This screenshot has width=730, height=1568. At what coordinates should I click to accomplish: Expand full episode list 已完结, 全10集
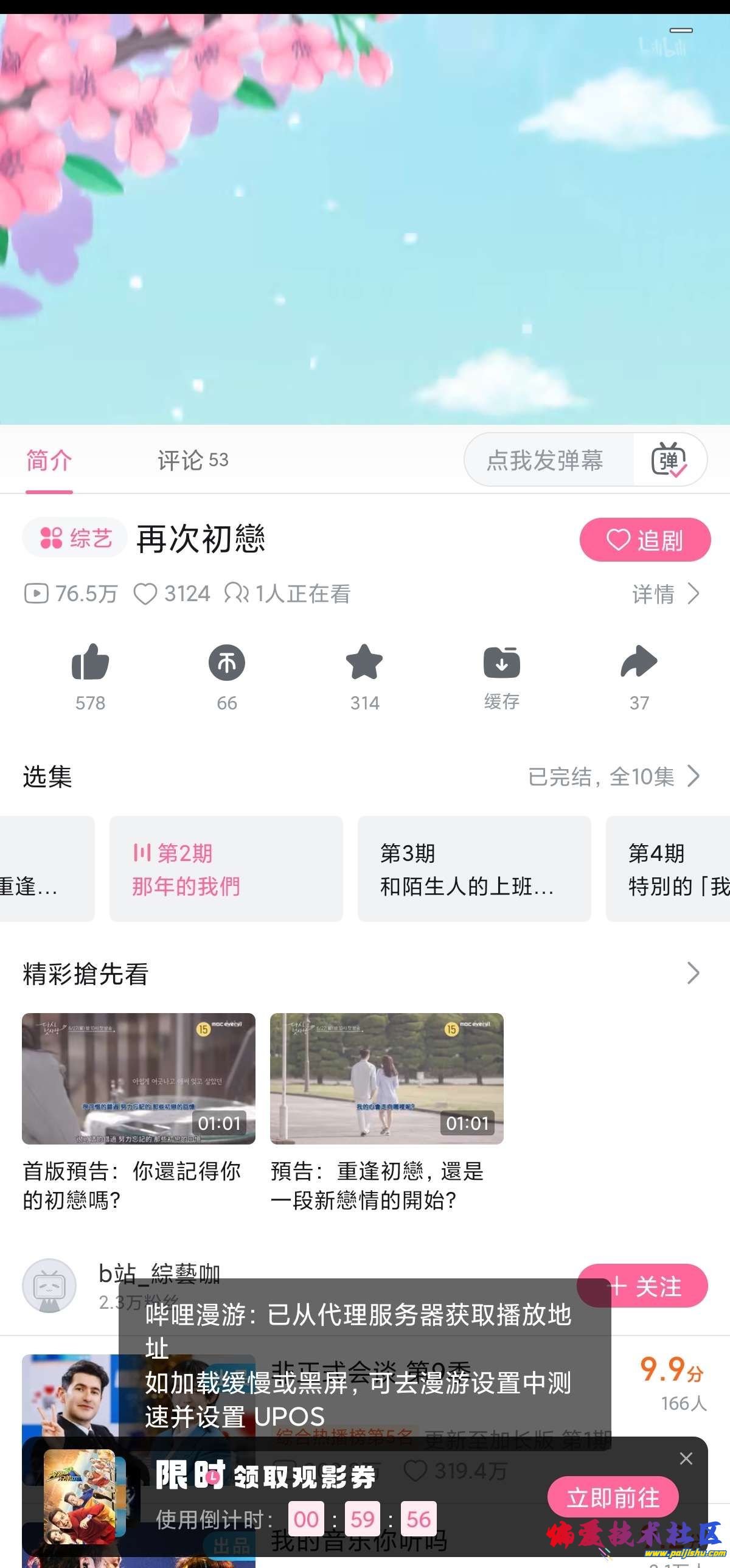click(x=614, y=776)
